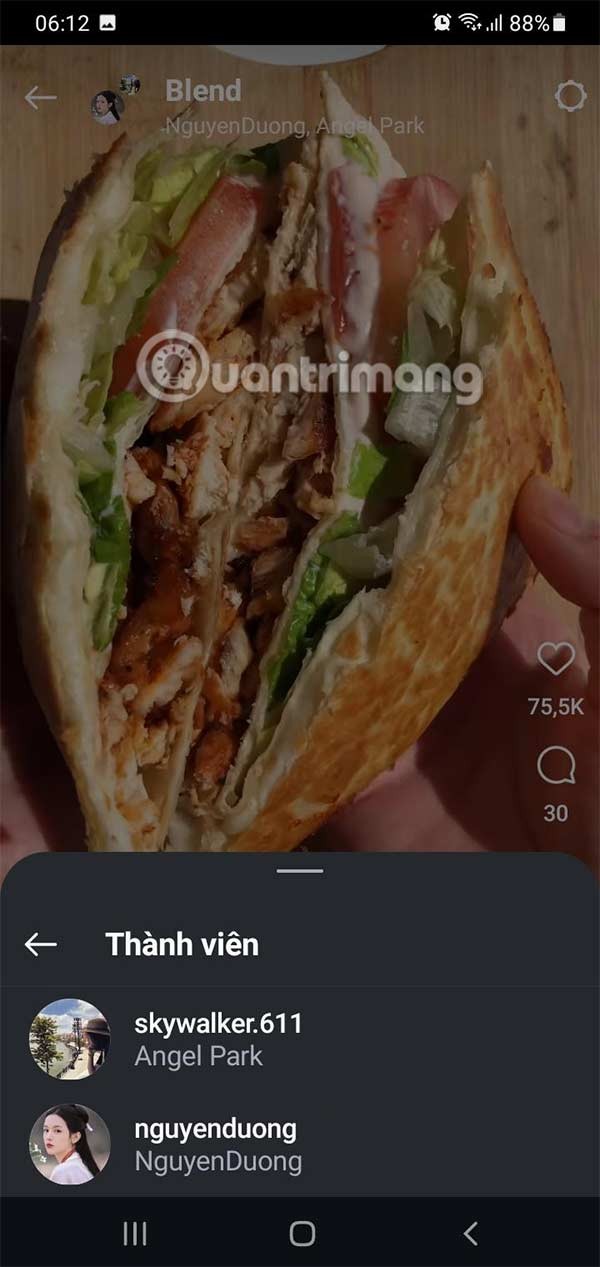Go back from the Blend reel view
This screenshot has height=1267, width=600.
pos(40,97)
